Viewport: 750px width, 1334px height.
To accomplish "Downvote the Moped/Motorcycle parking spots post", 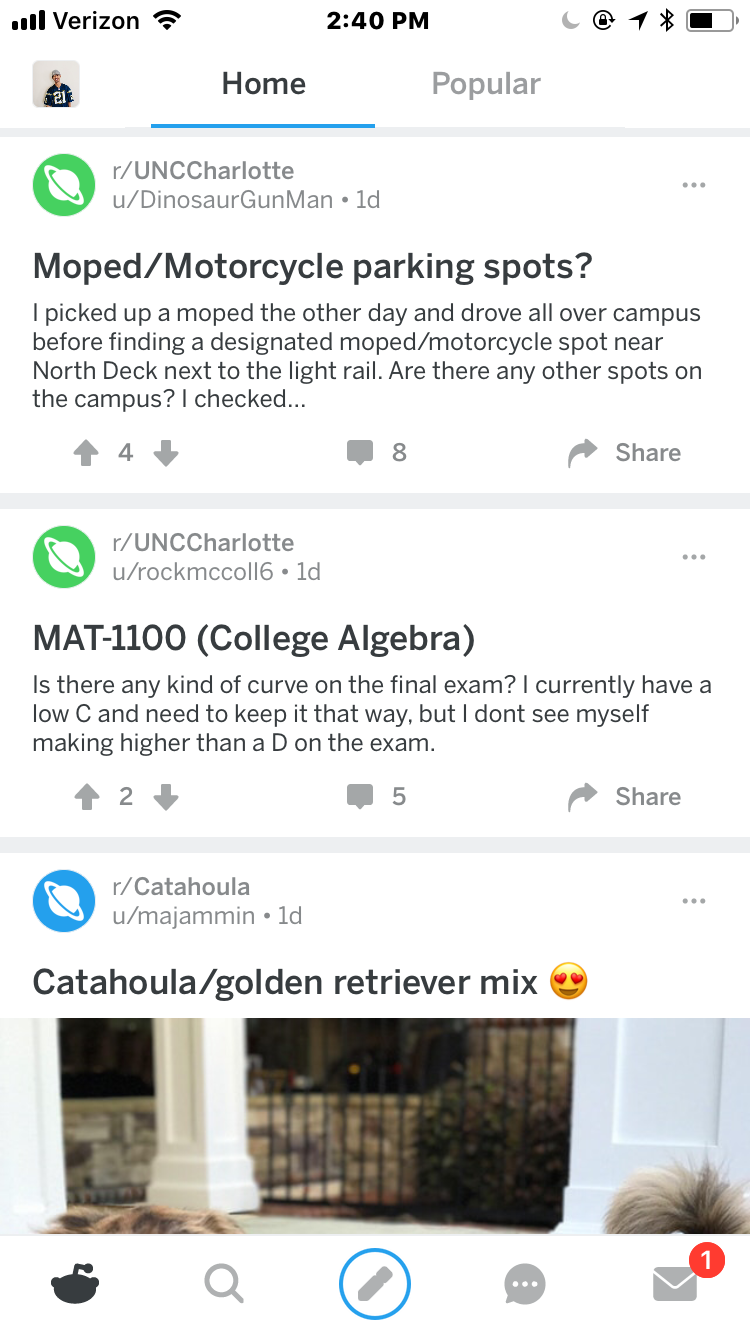I will point(166,454).
